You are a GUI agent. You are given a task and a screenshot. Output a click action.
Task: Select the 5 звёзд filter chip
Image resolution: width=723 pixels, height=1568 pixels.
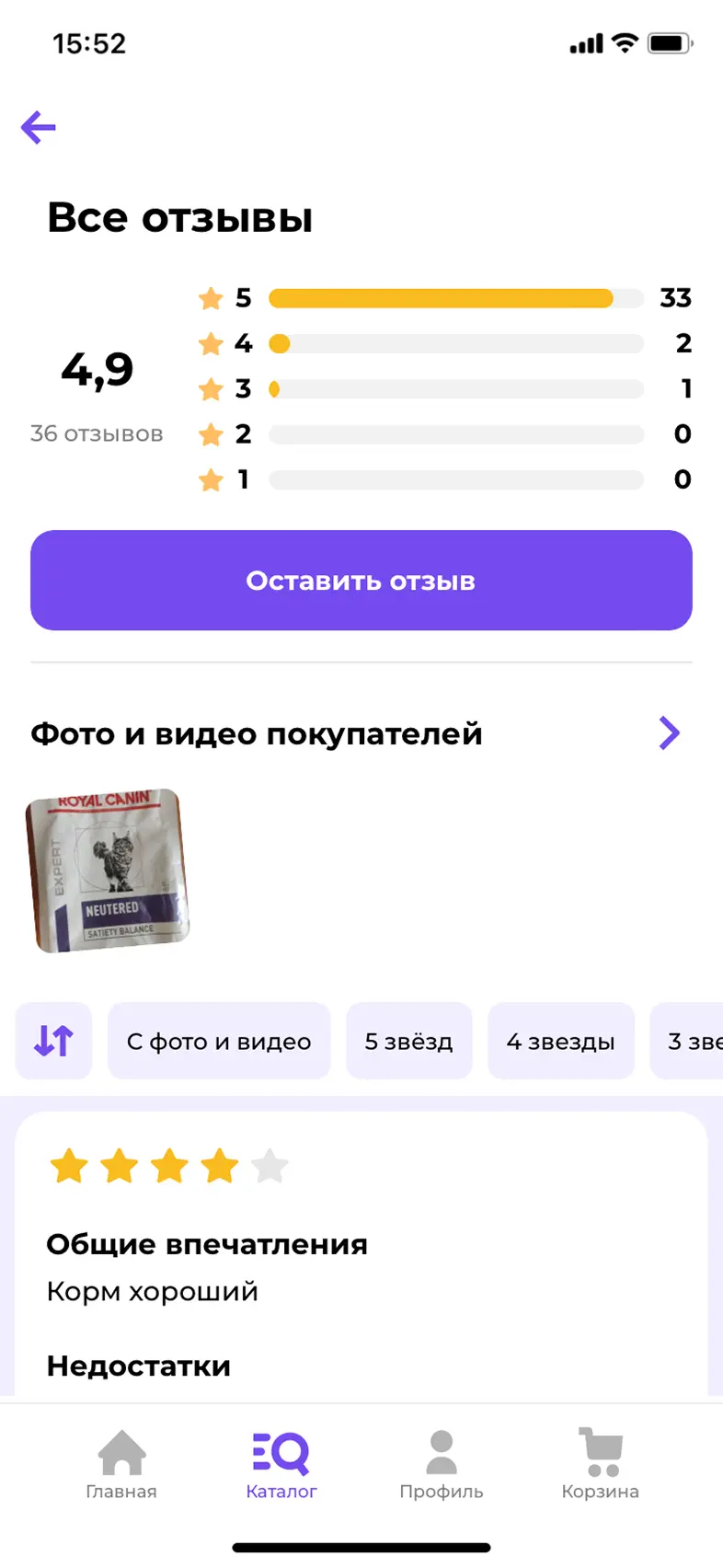(x=408, y=1041)
